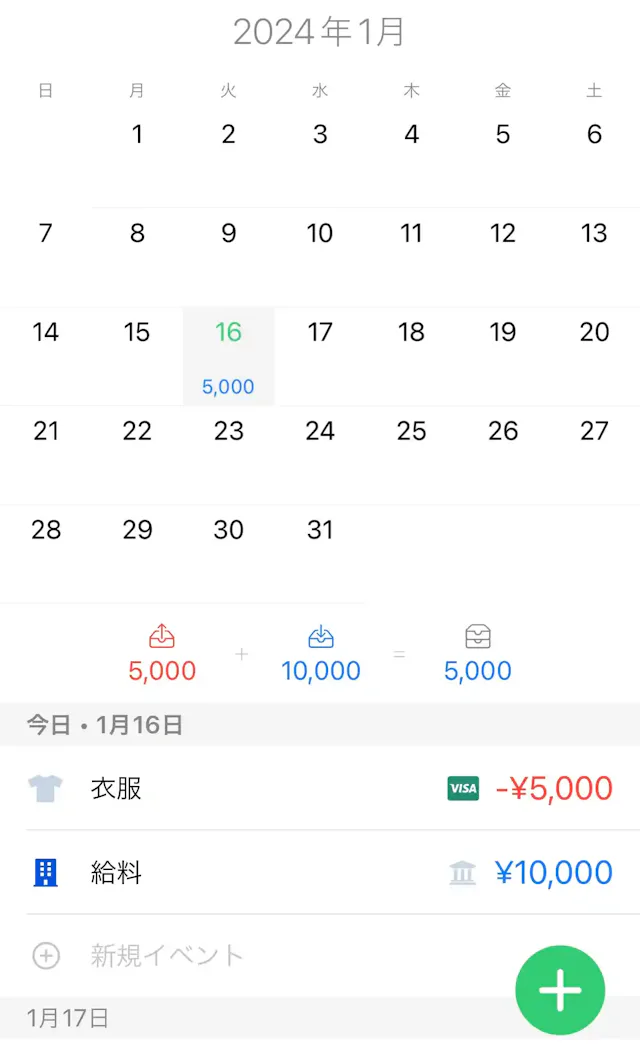Open the 衣服 expense entry

[x=320, y=788]
